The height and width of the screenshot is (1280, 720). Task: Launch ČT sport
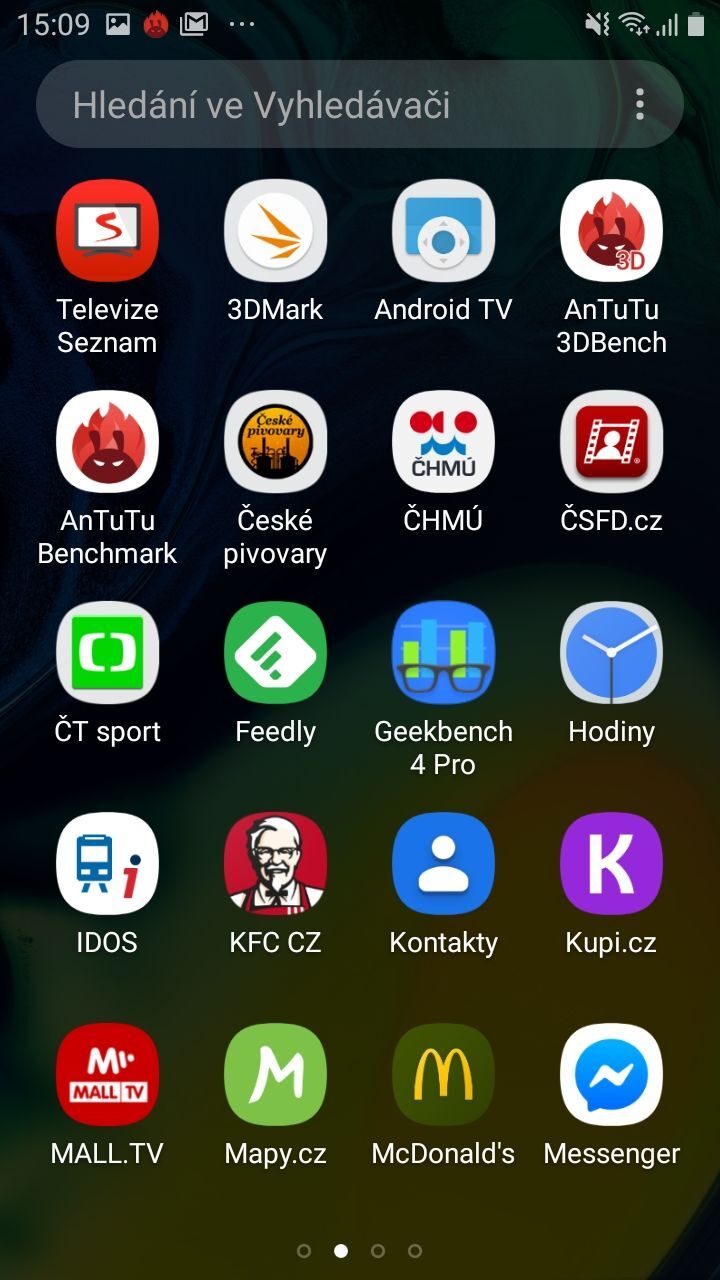click(107, 652)
